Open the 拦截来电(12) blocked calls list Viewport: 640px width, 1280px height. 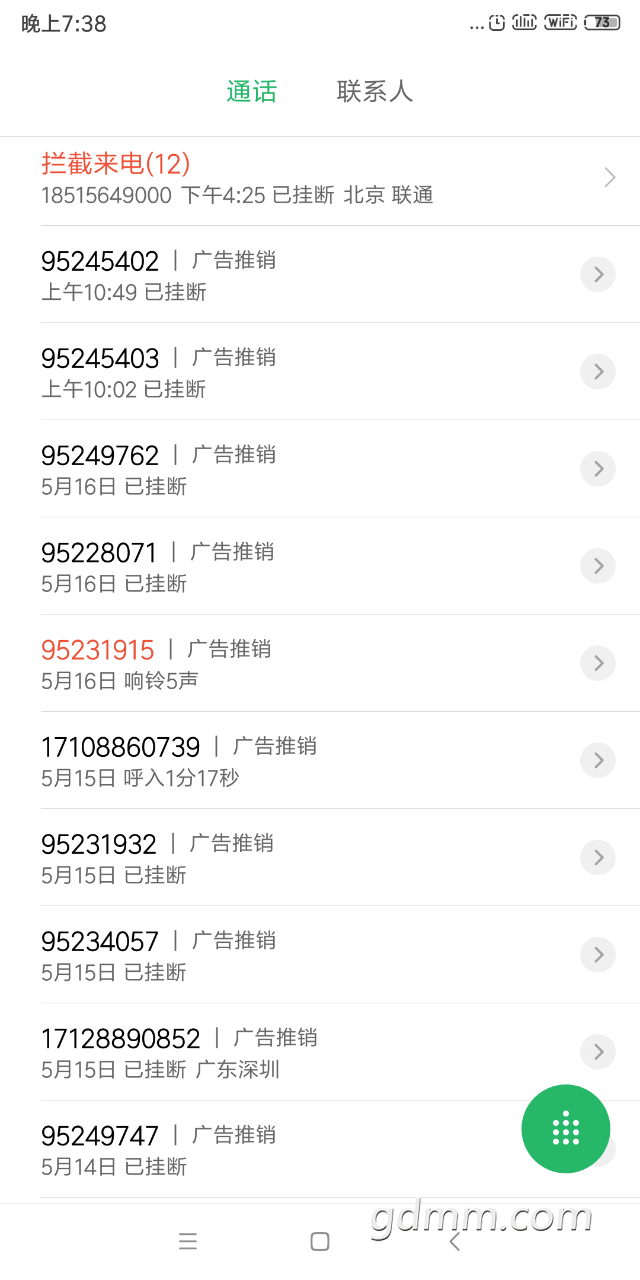[x=320, y=178]
